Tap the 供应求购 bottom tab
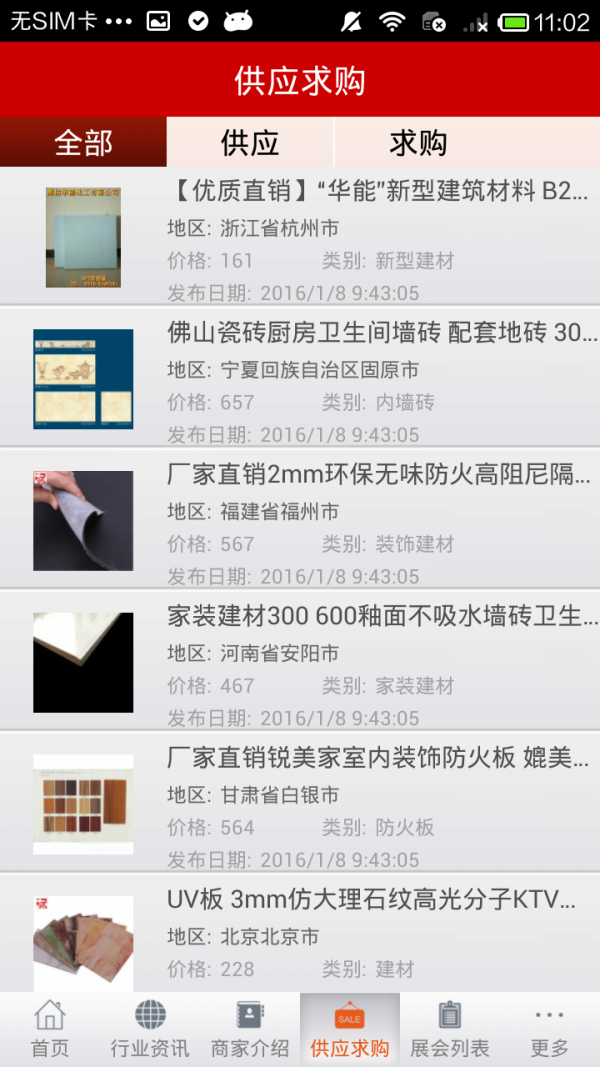600x1067 pixels. click(x=350, y=1029)
